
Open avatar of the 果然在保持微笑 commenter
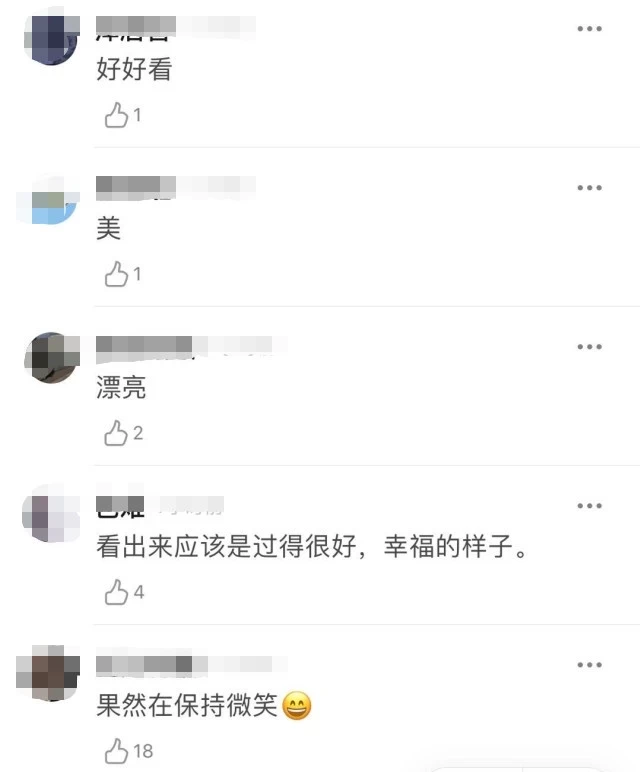pos(48,674)
